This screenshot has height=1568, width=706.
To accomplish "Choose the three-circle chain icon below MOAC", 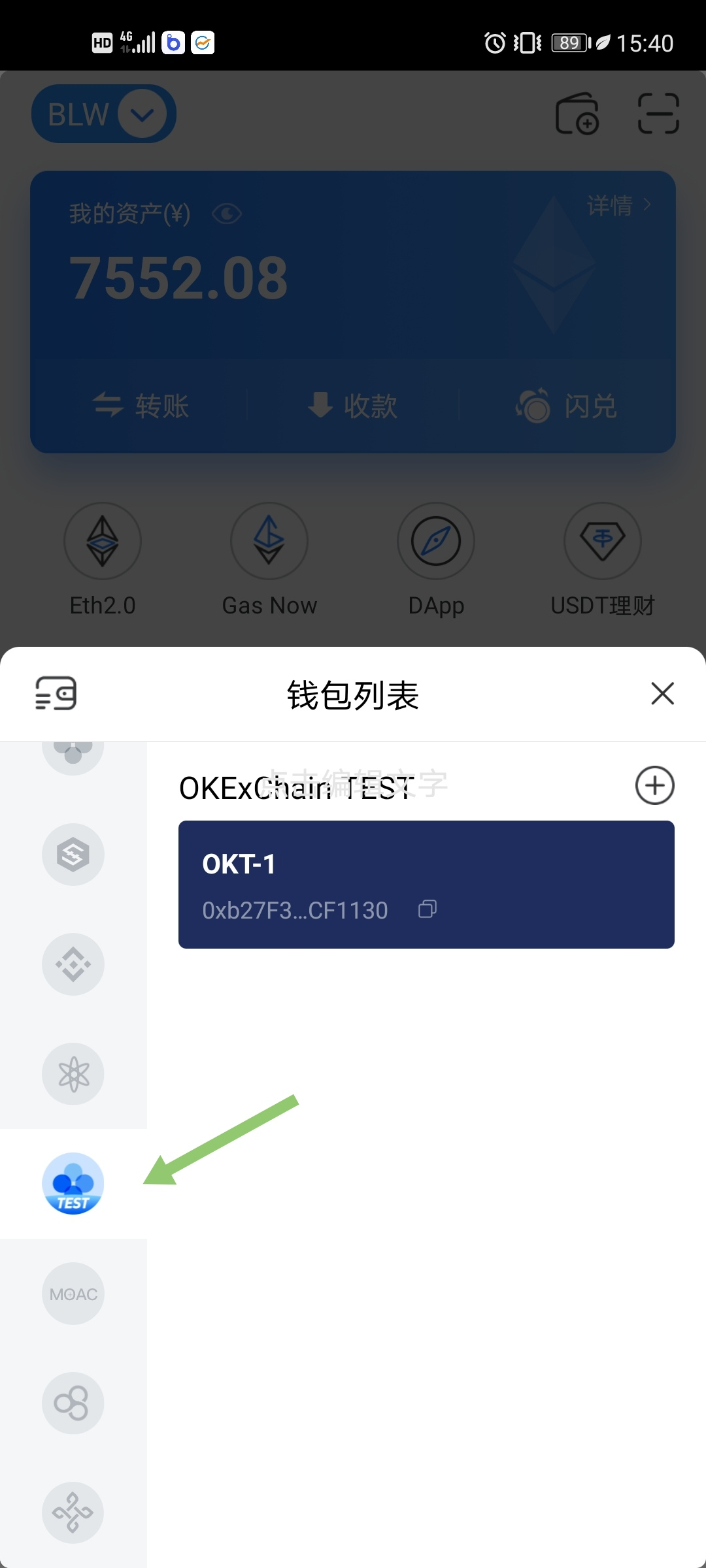I will click(x=73, y=1403).
